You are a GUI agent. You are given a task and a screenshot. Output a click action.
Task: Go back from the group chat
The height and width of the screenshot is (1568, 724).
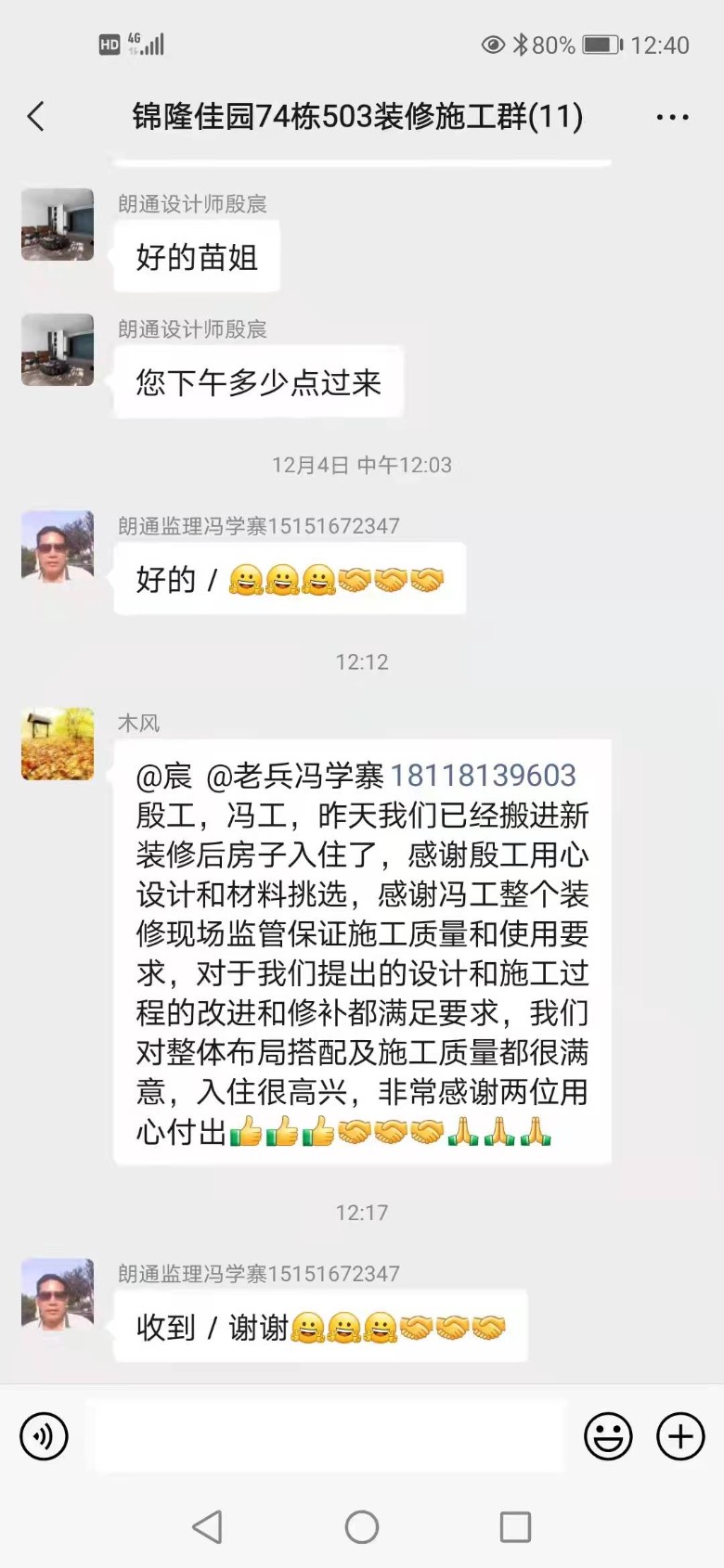(x=36, y=117)
